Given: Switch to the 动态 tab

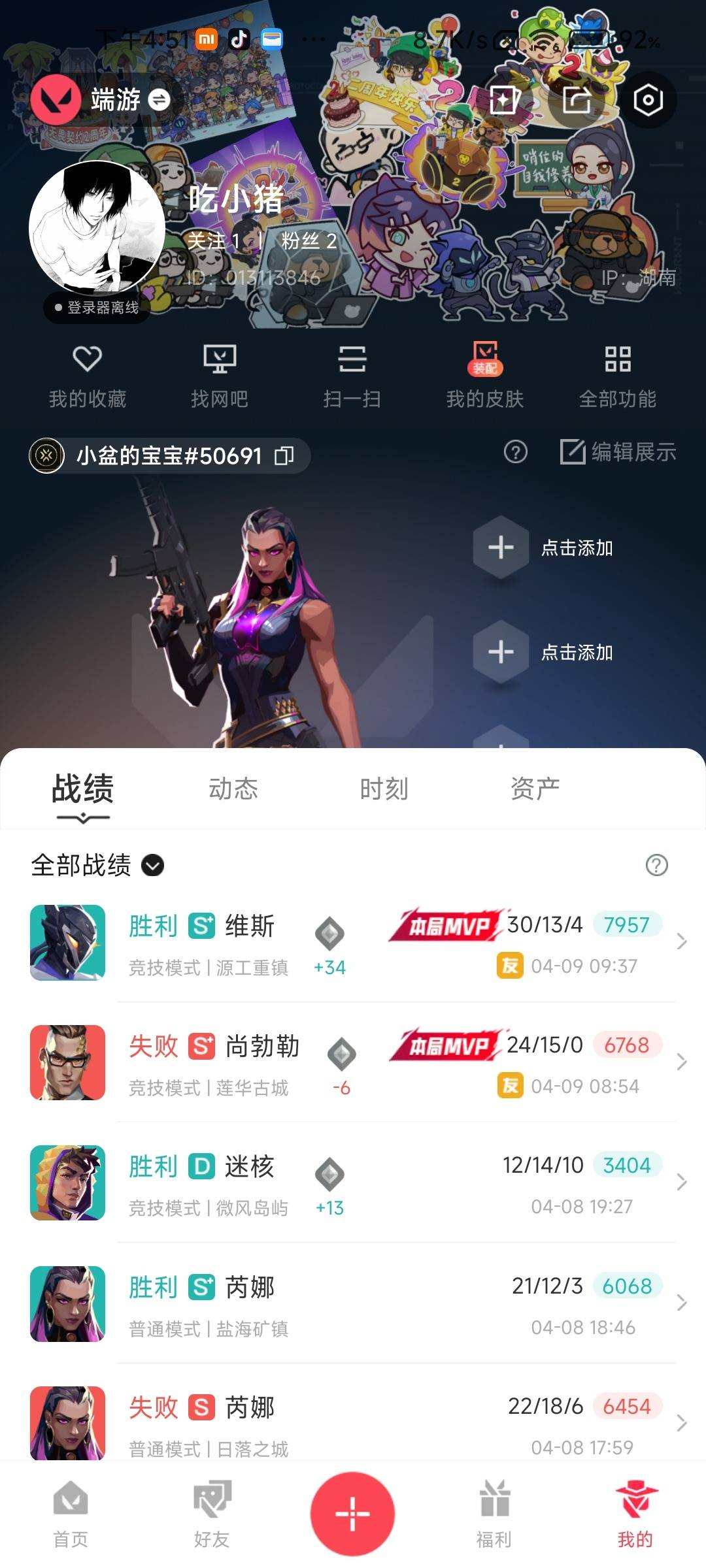Looking at the screenshot, I should (235, 789).
